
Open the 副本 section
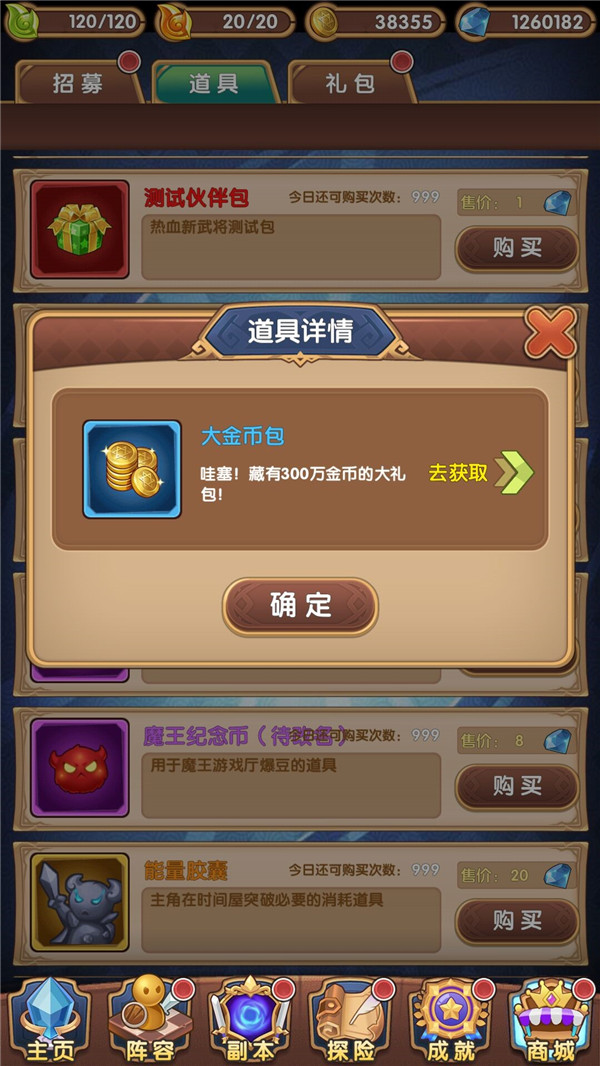coord(250,1020)
